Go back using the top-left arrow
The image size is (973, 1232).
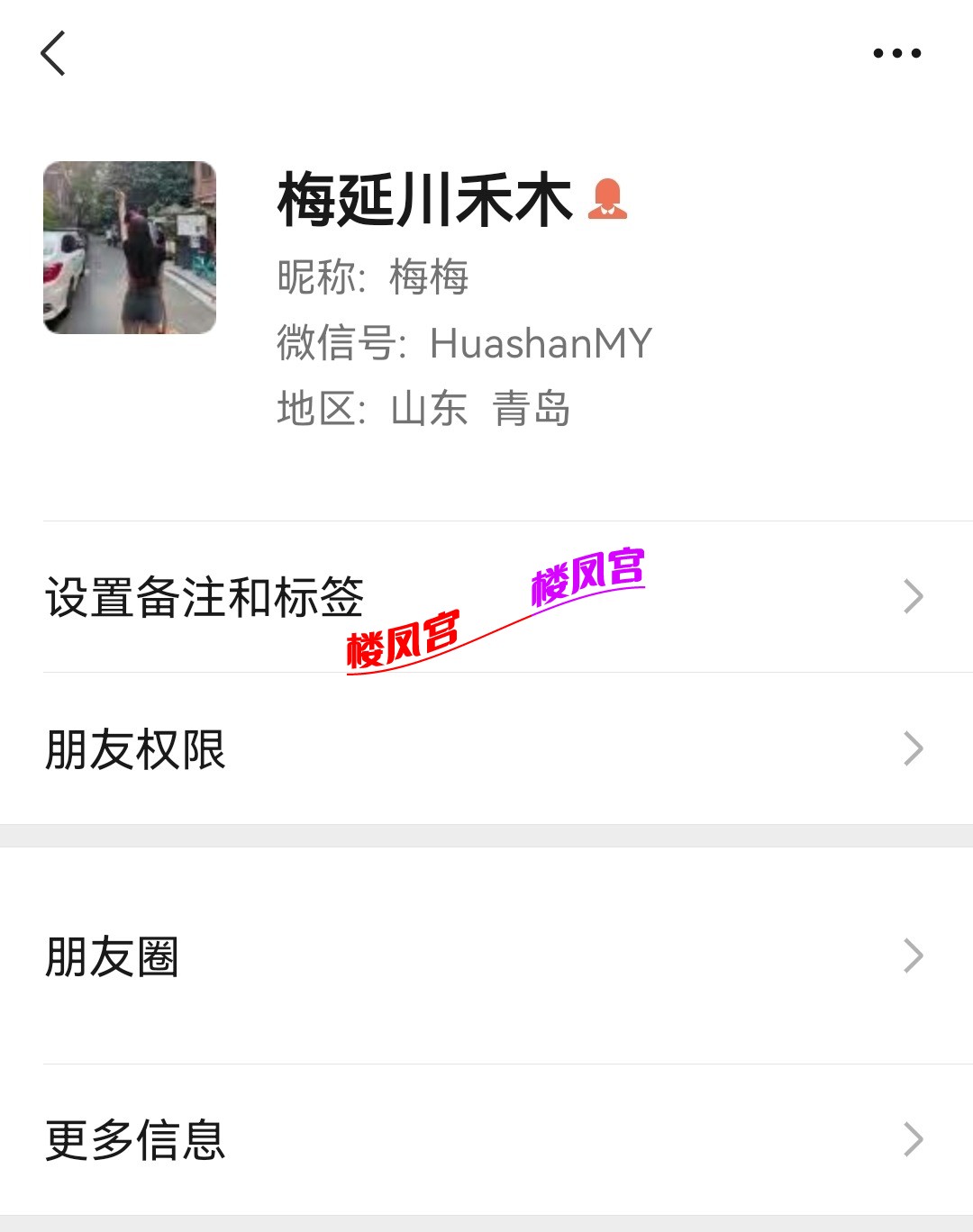click(x=54, y=53)
